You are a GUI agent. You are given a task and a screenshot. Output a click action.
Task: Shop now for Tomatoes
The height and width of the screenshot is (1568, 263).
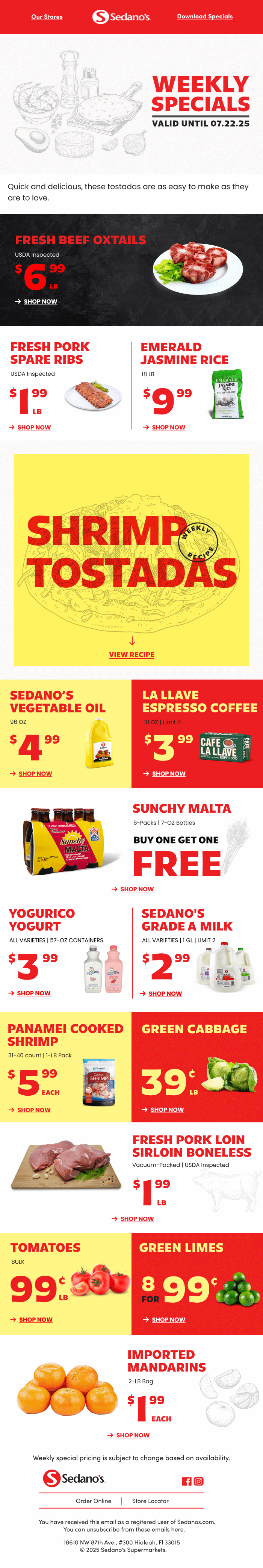pos(35,1320)
